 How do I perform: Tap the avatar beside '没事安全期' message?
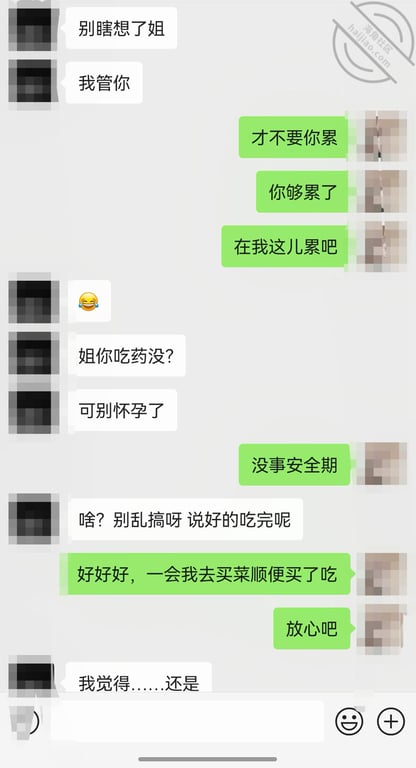(x=382, y=464)
